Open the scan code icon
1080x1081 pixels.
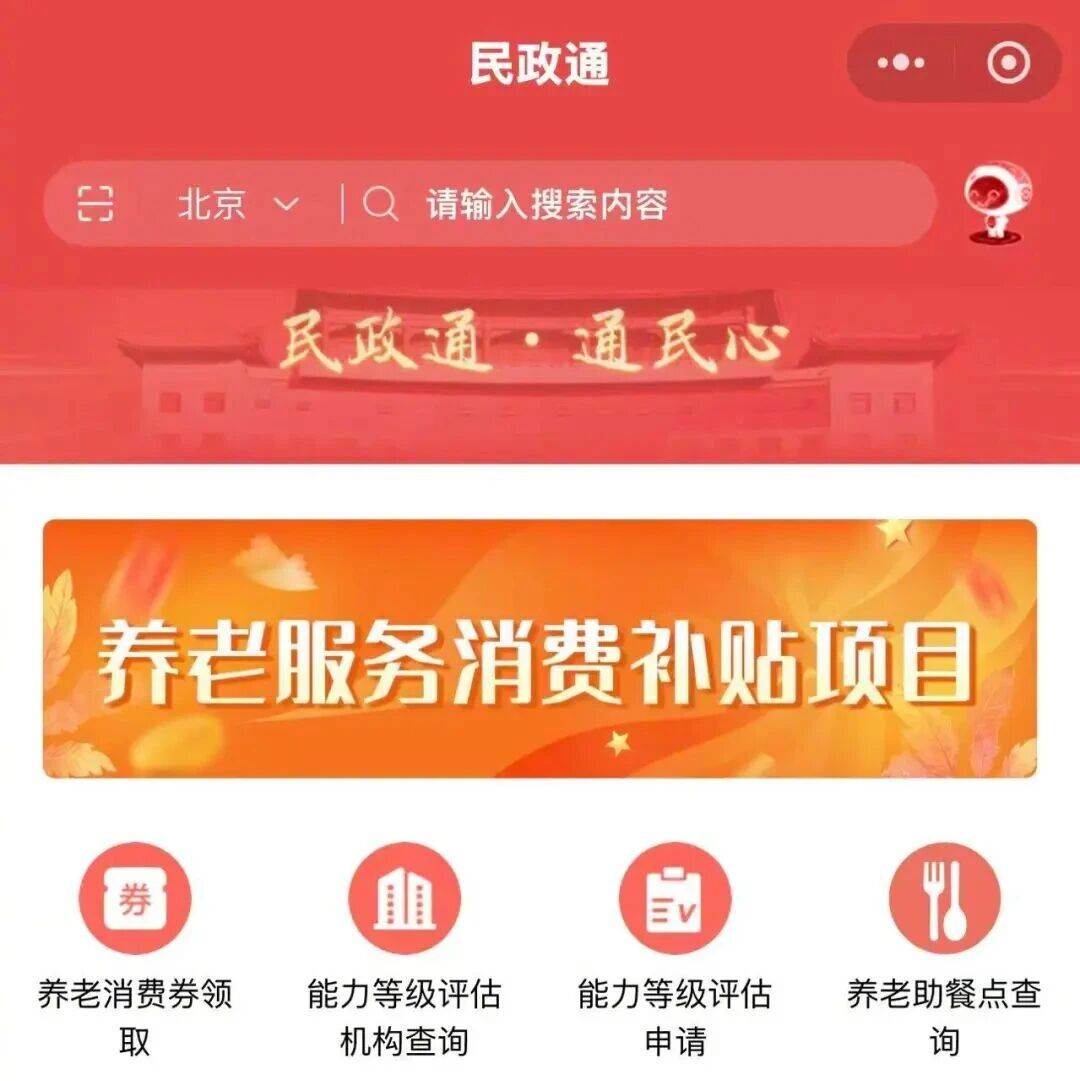click(96, 204)
